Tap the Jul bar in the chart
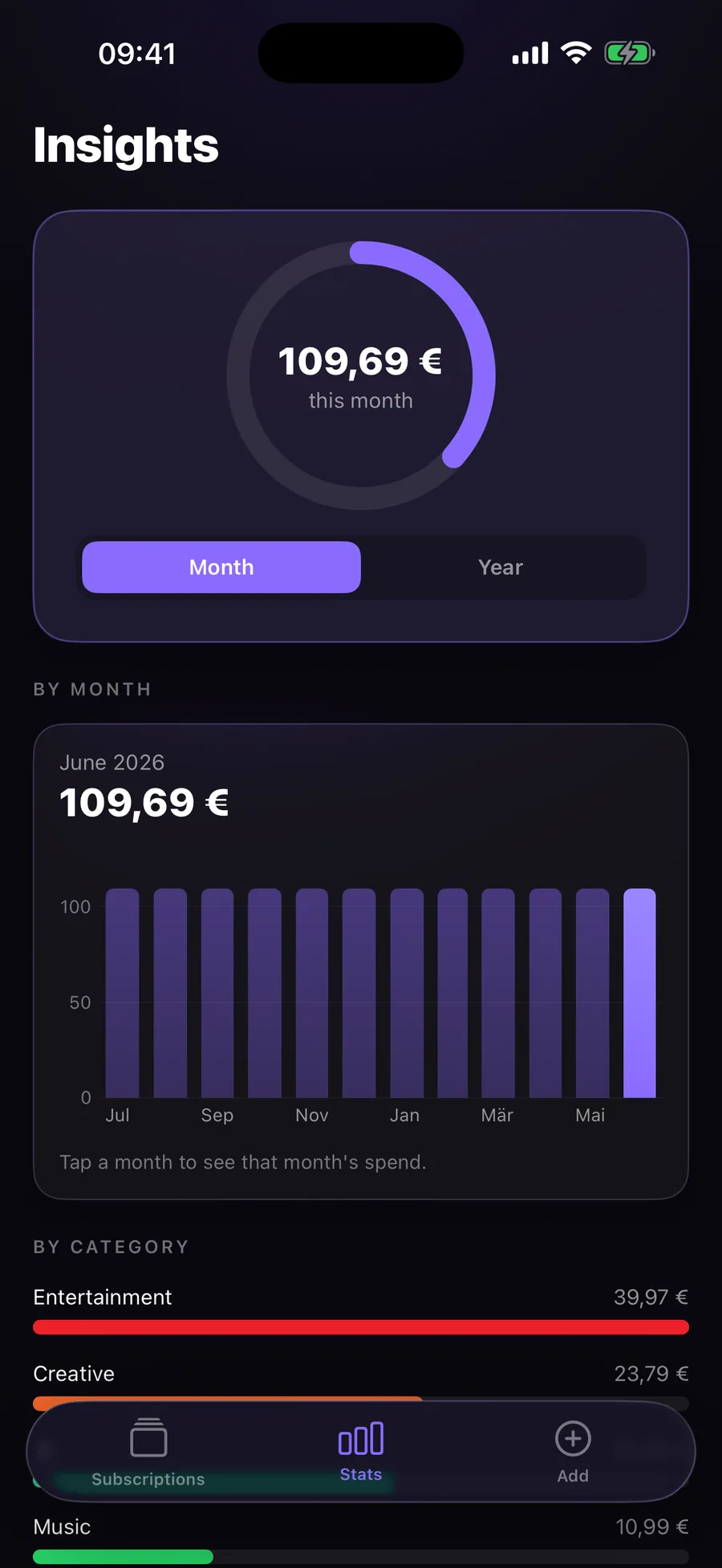The image size is (722, 1568). tap(122, 993)
